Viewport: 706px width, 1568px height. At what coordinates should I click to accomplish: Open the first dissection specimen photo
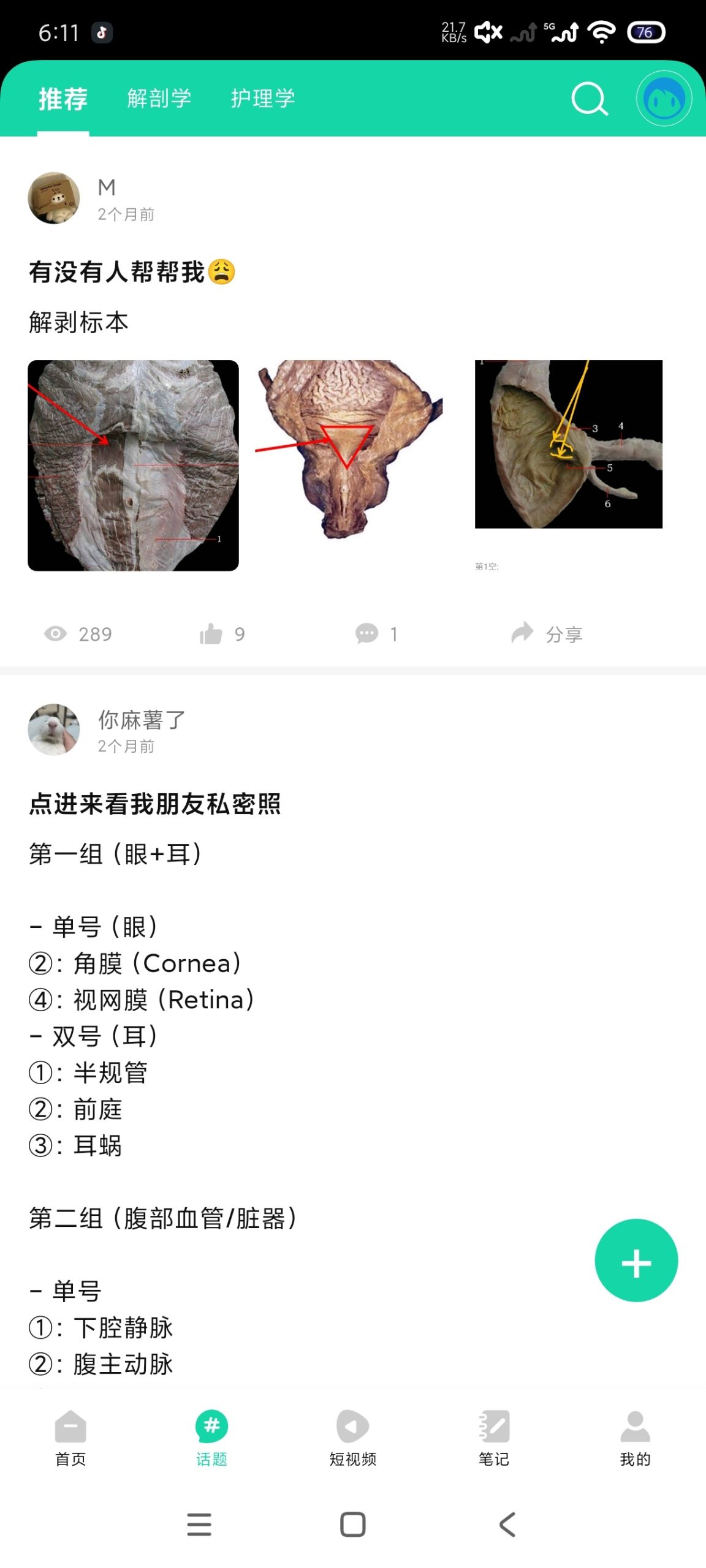coord(133,466)
